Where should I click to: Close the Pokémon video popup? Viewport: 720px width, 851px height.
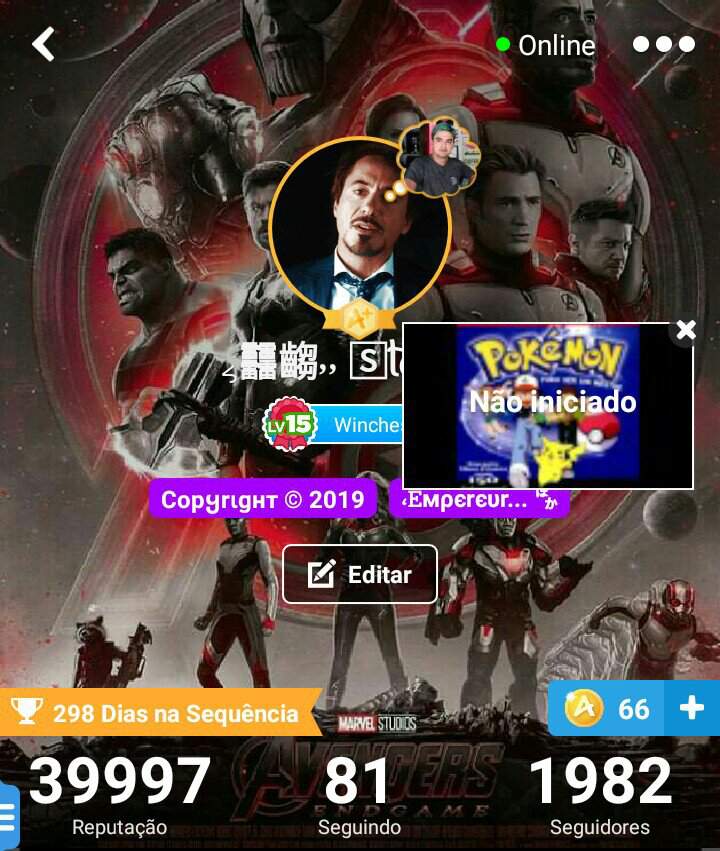click(x=685, y=330)
